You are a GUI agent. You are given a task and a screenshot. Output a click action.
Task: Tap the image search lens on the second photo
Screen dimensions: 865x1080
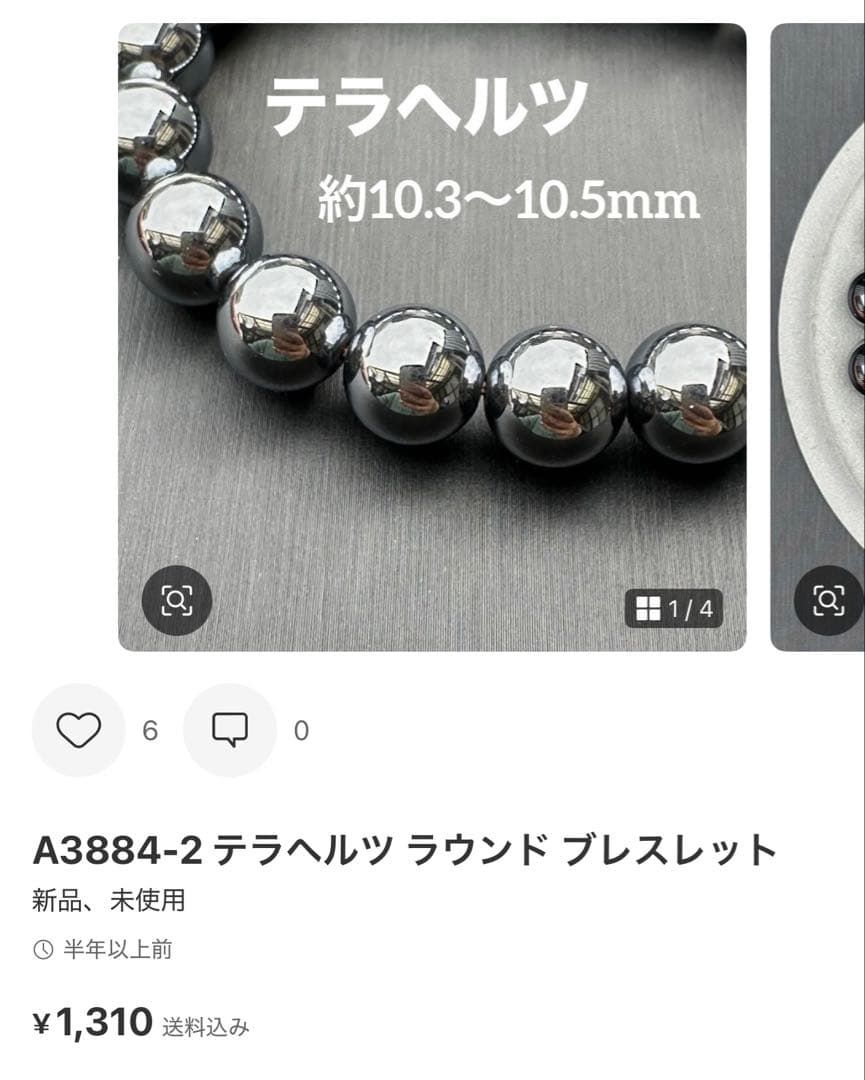[x=828, y=601]
